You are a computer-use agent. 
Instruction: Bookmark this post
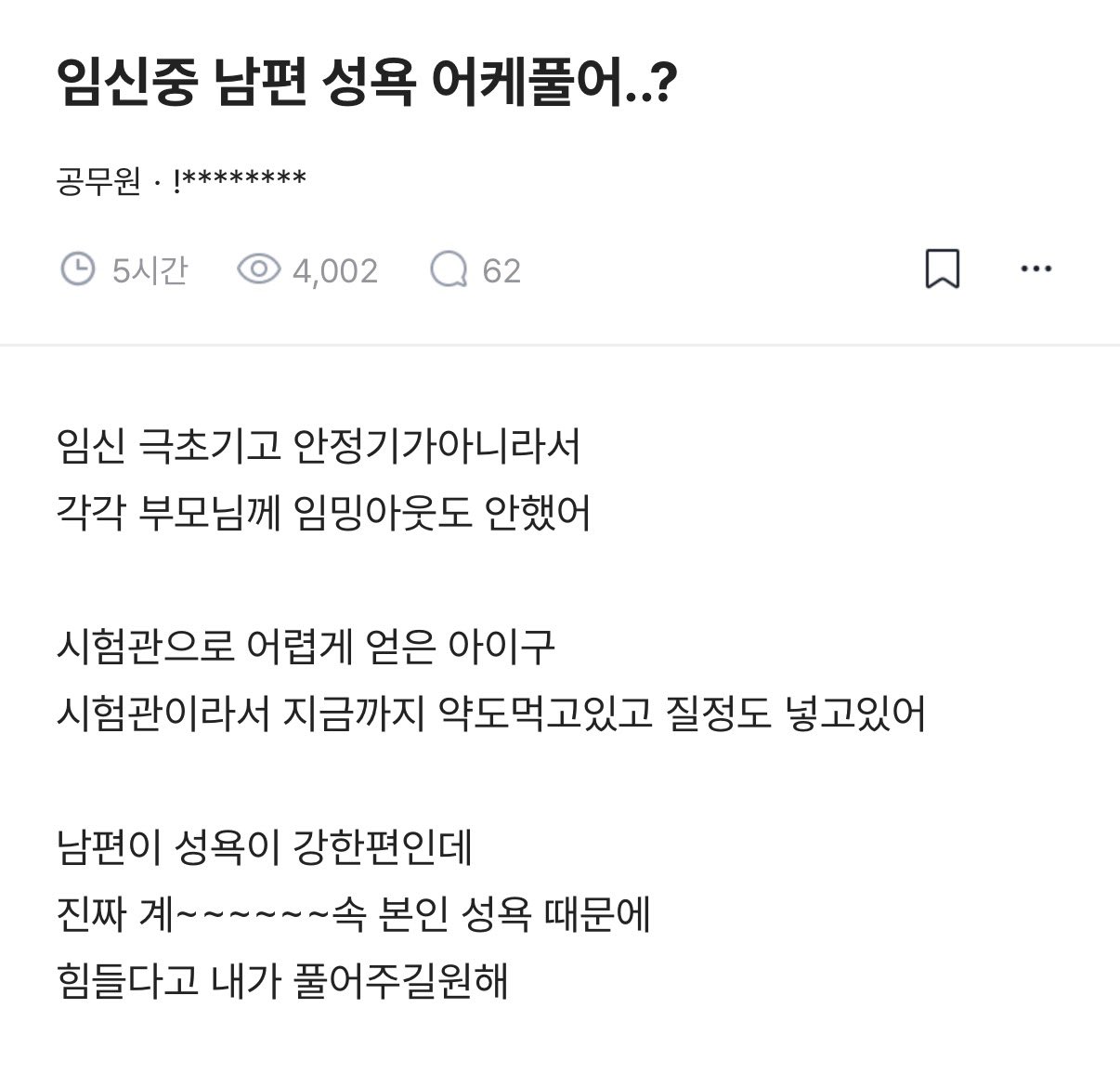tap(943, 269)
